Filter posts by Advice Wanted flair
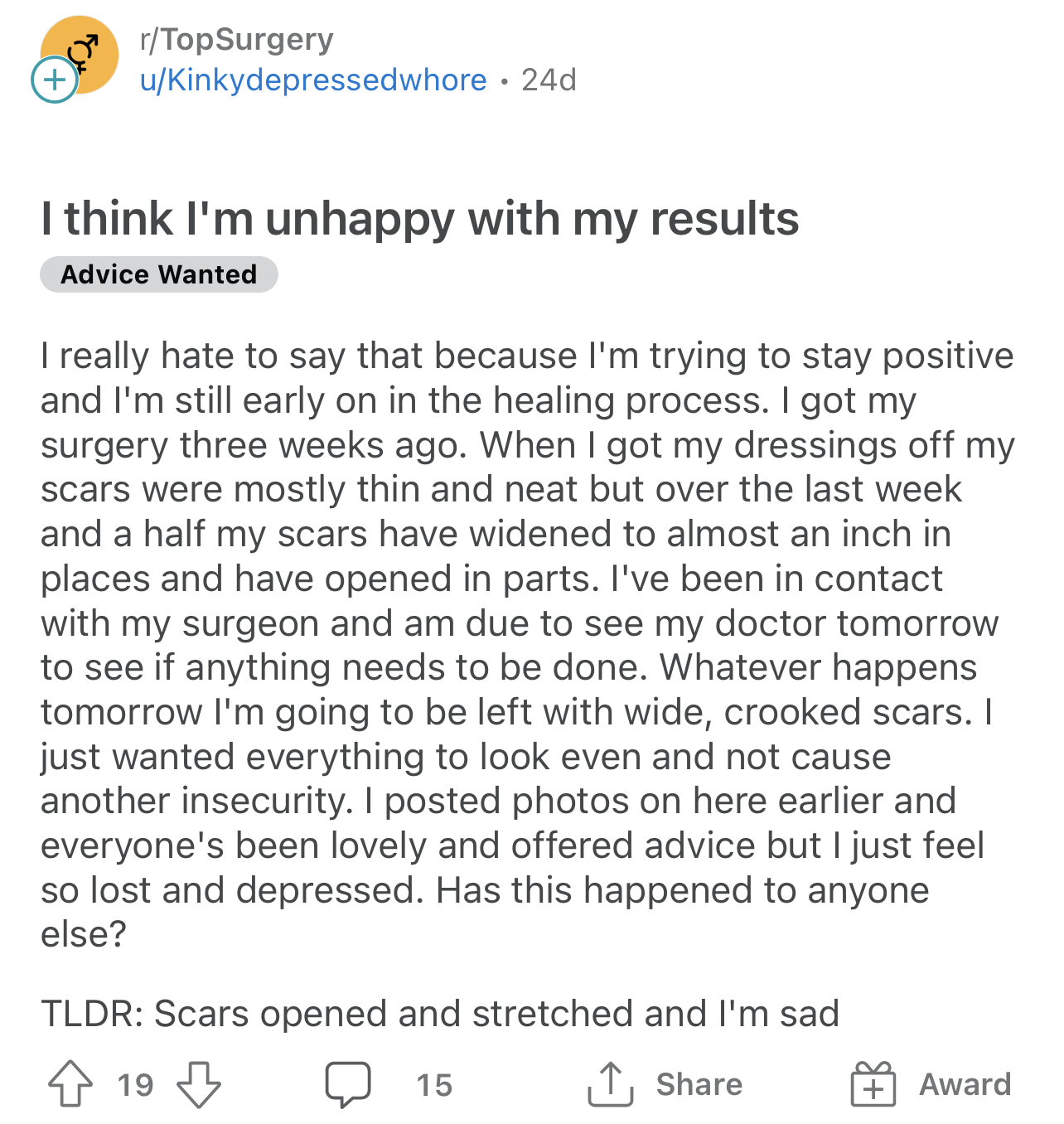The image size is (1064, 1124). click(x=159, y=274)
